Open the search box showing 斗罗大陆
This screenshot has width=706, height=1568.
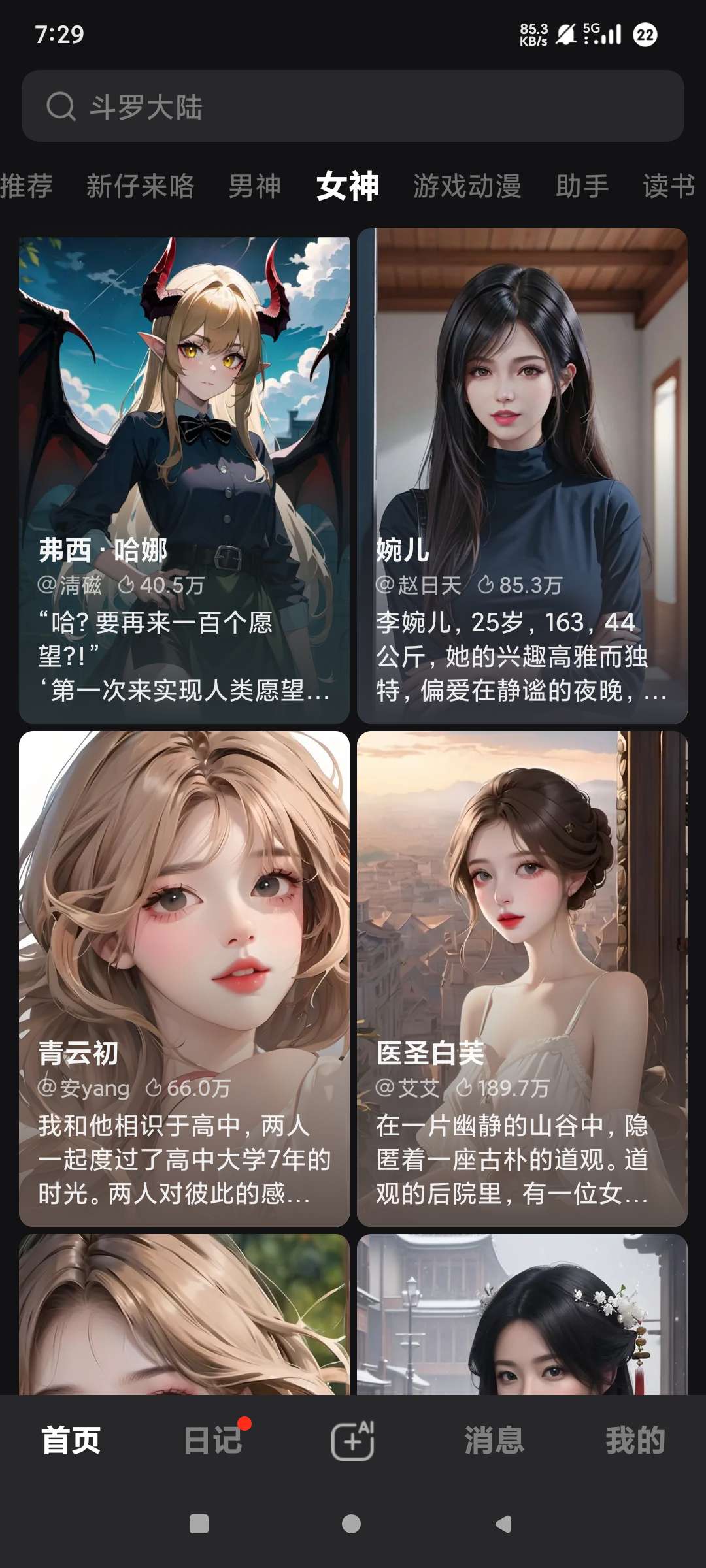tap(353, 106)
